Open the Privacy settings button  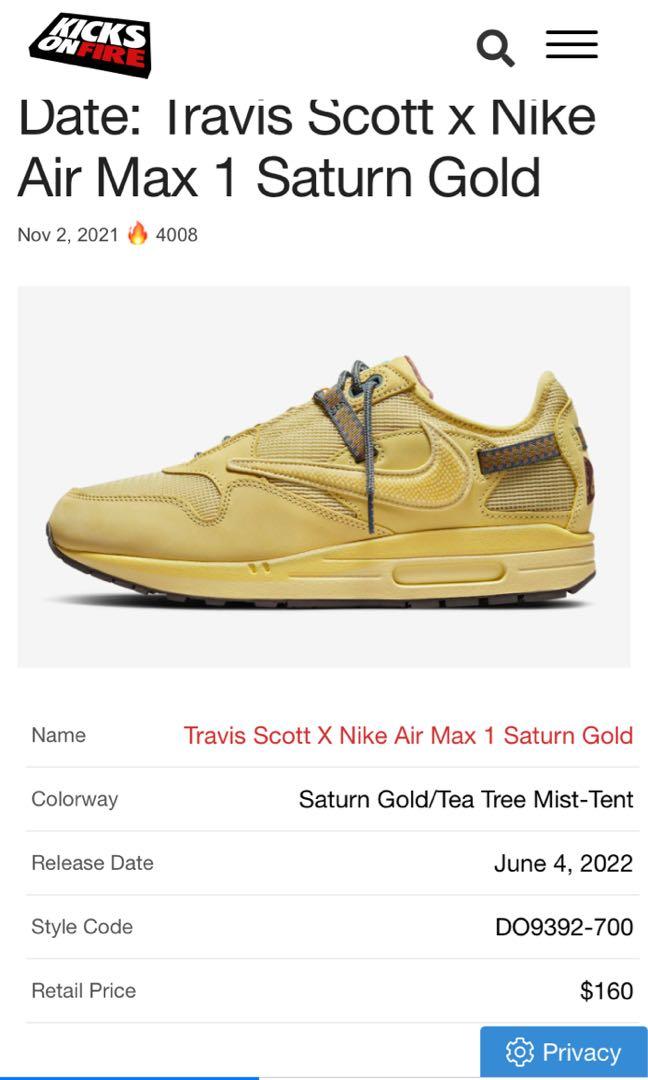[563, 1052]
